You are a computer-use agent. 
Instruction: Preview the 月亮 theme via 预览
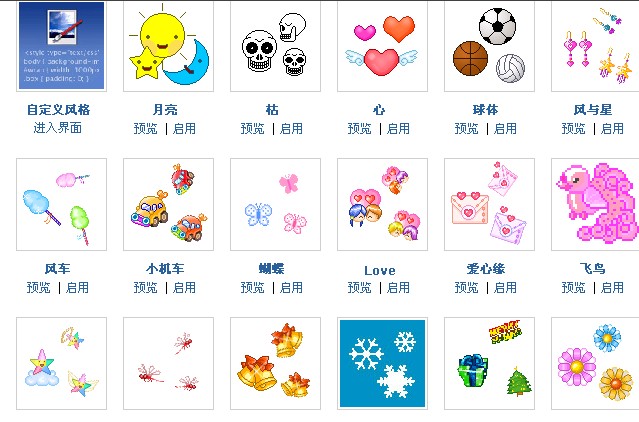pyautogui.click(x=146, y=128)
